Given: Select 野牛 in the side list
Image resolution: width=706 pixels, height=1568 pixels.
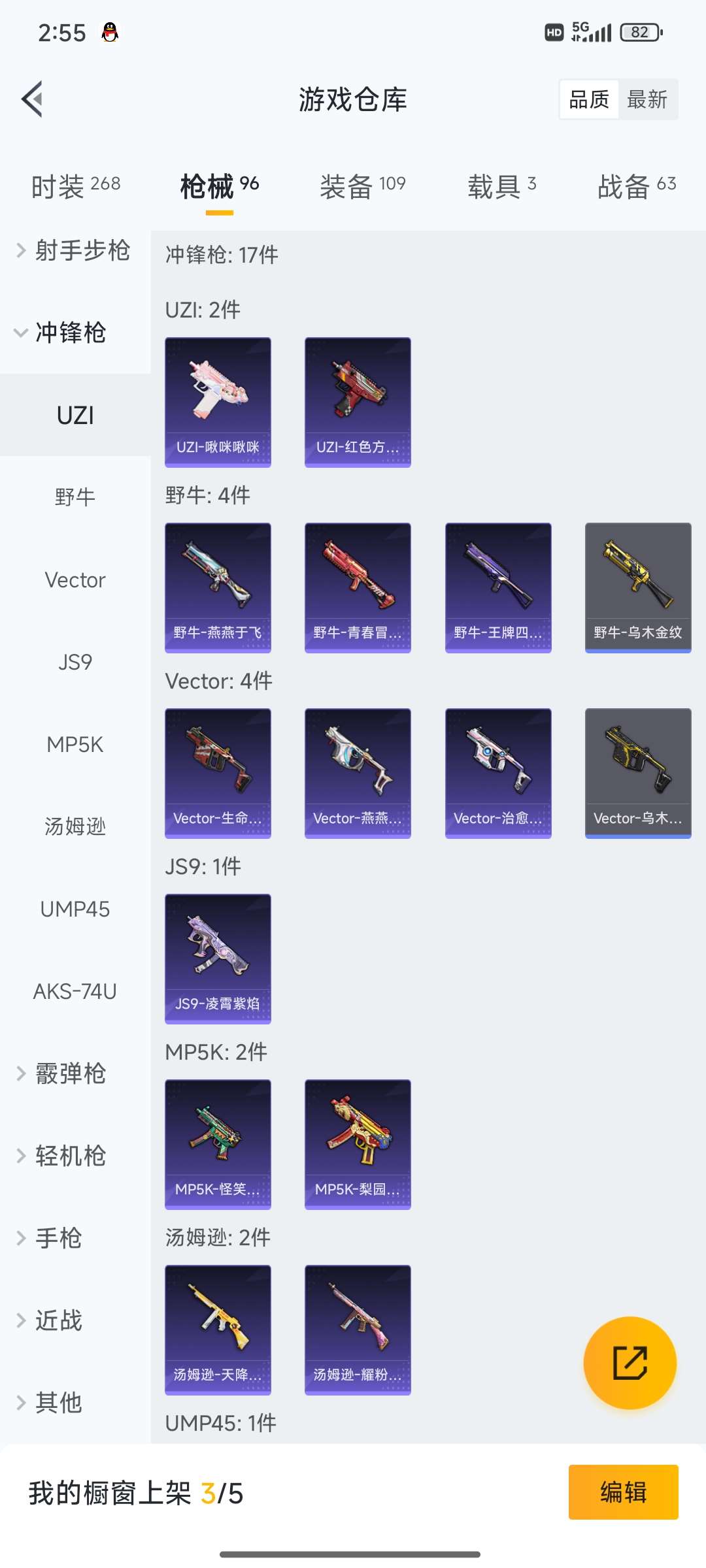Looking at the screenshot, I should [75, 497].
